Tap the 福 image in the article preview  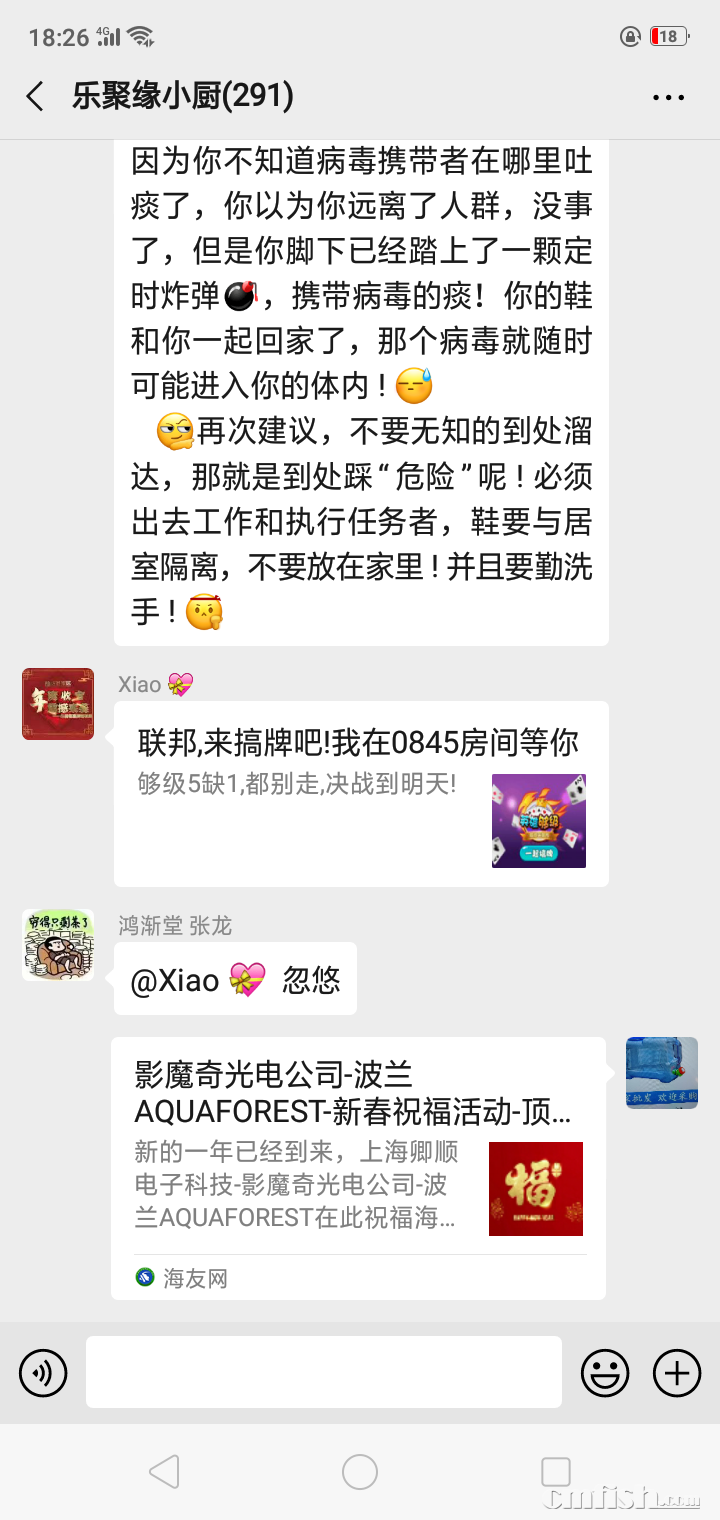[535, 1189]
